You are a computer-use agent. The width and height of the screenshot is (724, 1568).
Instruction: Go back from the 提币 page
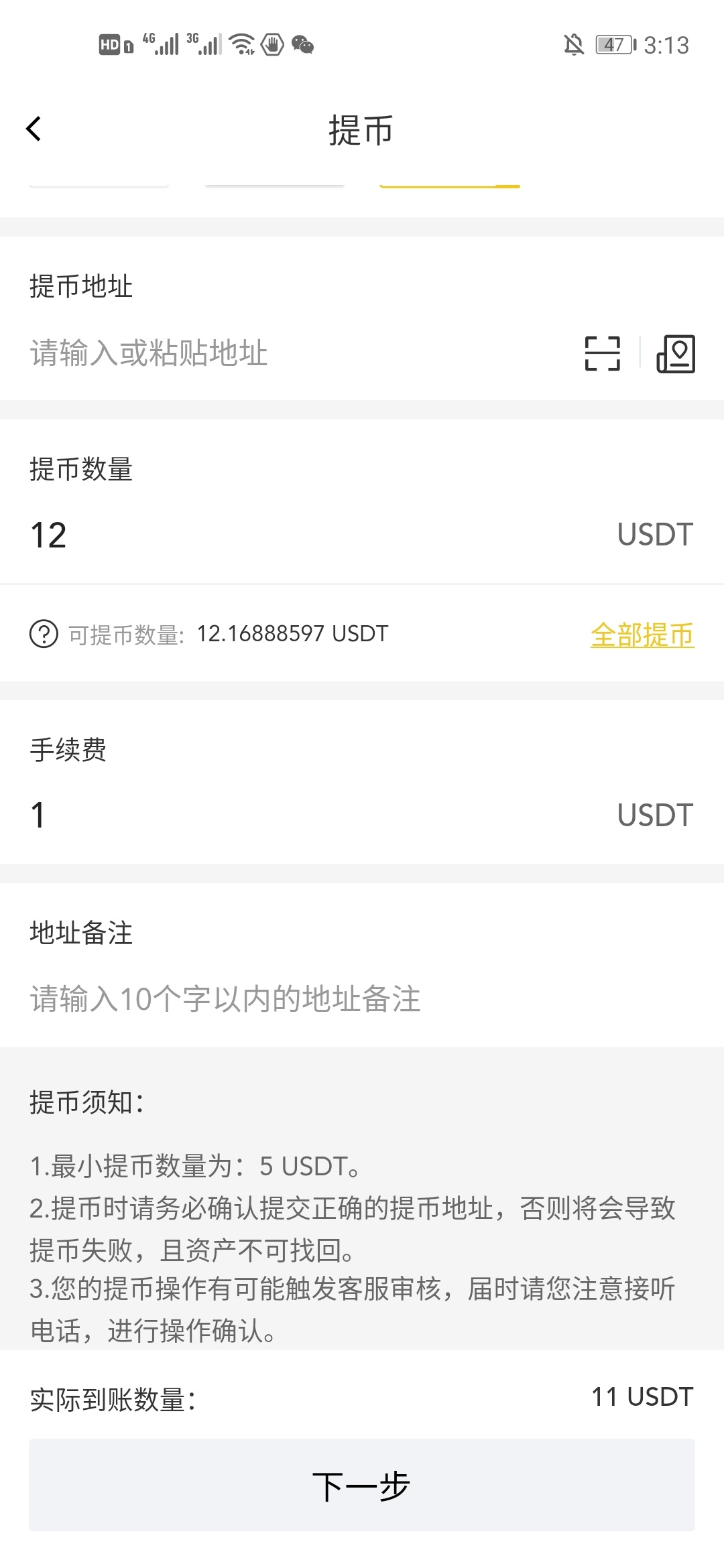tap(34, 129)
